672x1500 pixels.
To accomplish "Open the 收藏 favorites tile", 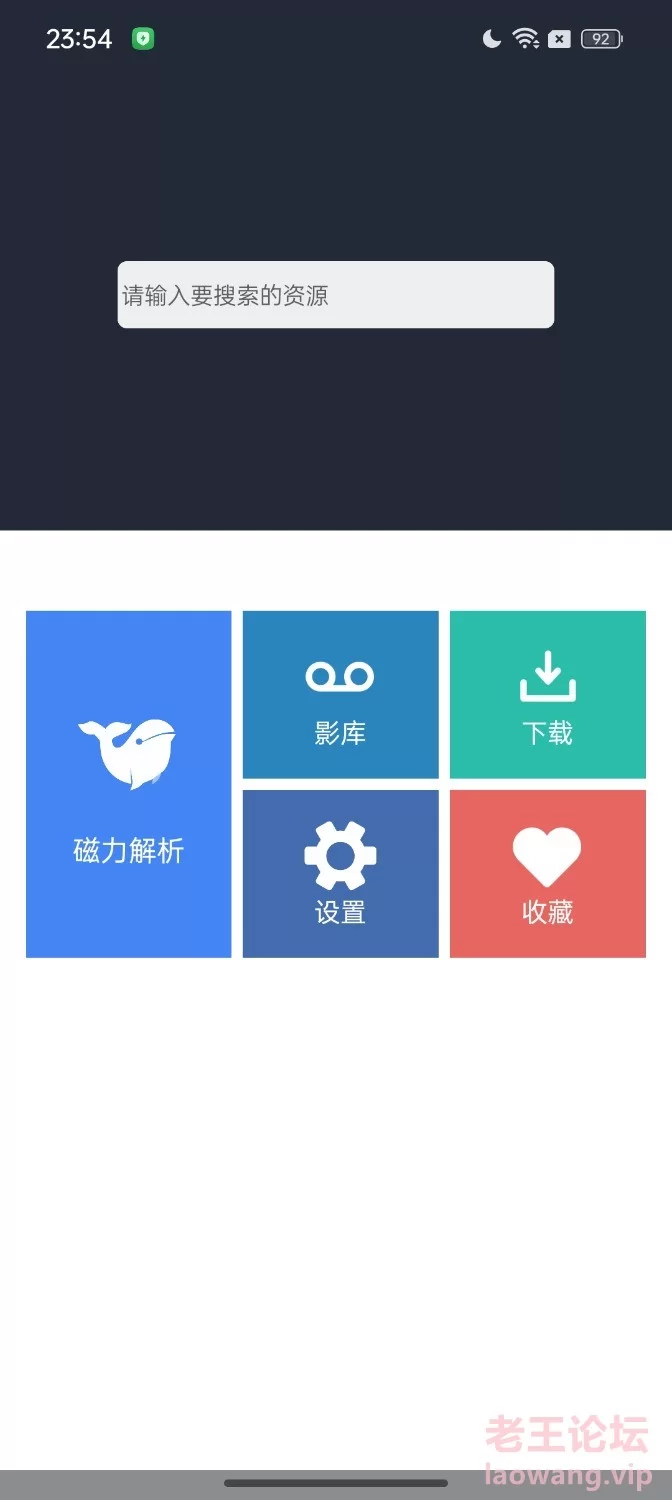I will coord(548,874).
